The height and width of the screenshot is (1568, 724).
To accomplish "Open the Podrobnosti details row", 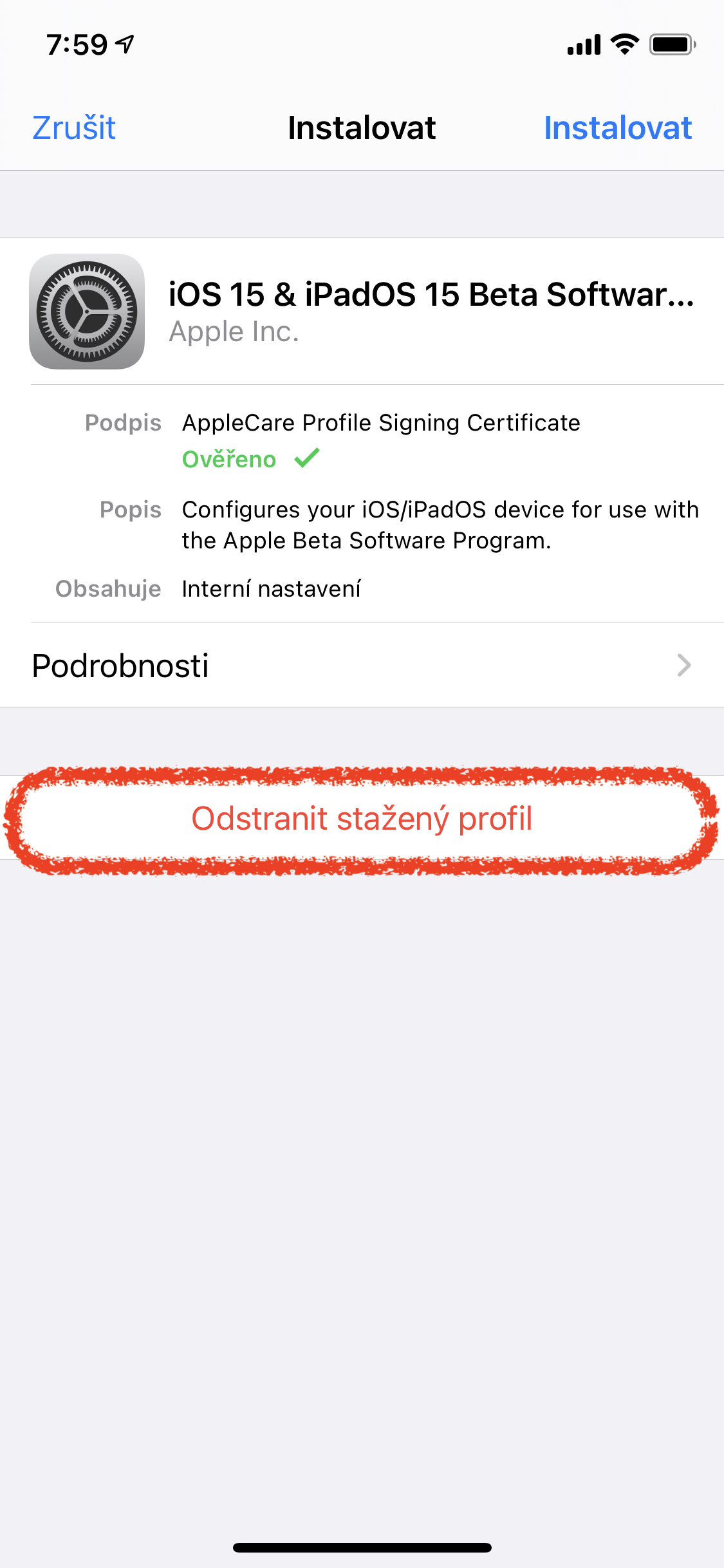I will coord(362,665).
